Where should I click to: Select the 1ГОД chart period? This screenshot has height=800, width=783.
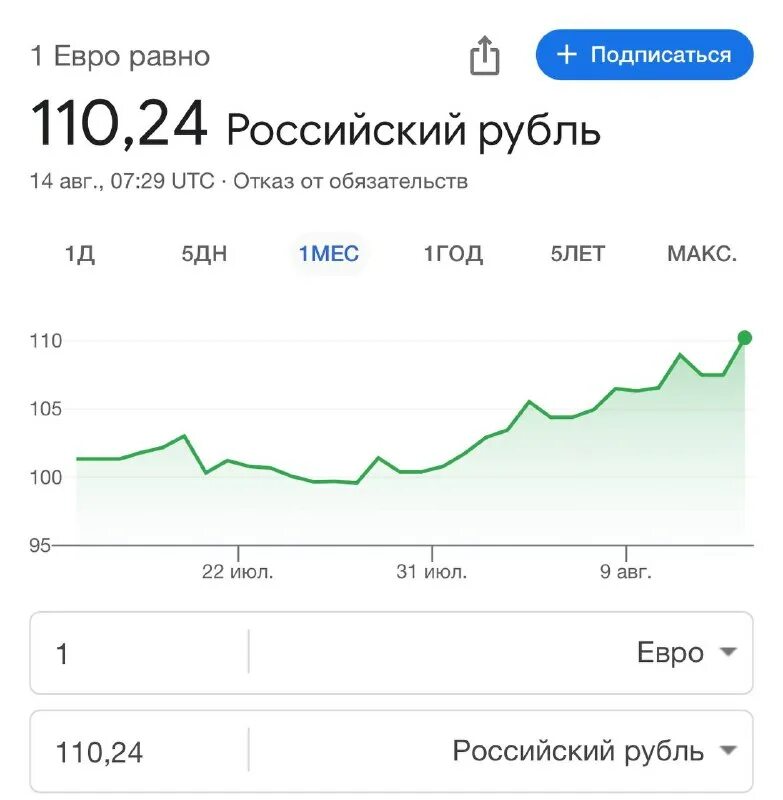click(453, 254)
